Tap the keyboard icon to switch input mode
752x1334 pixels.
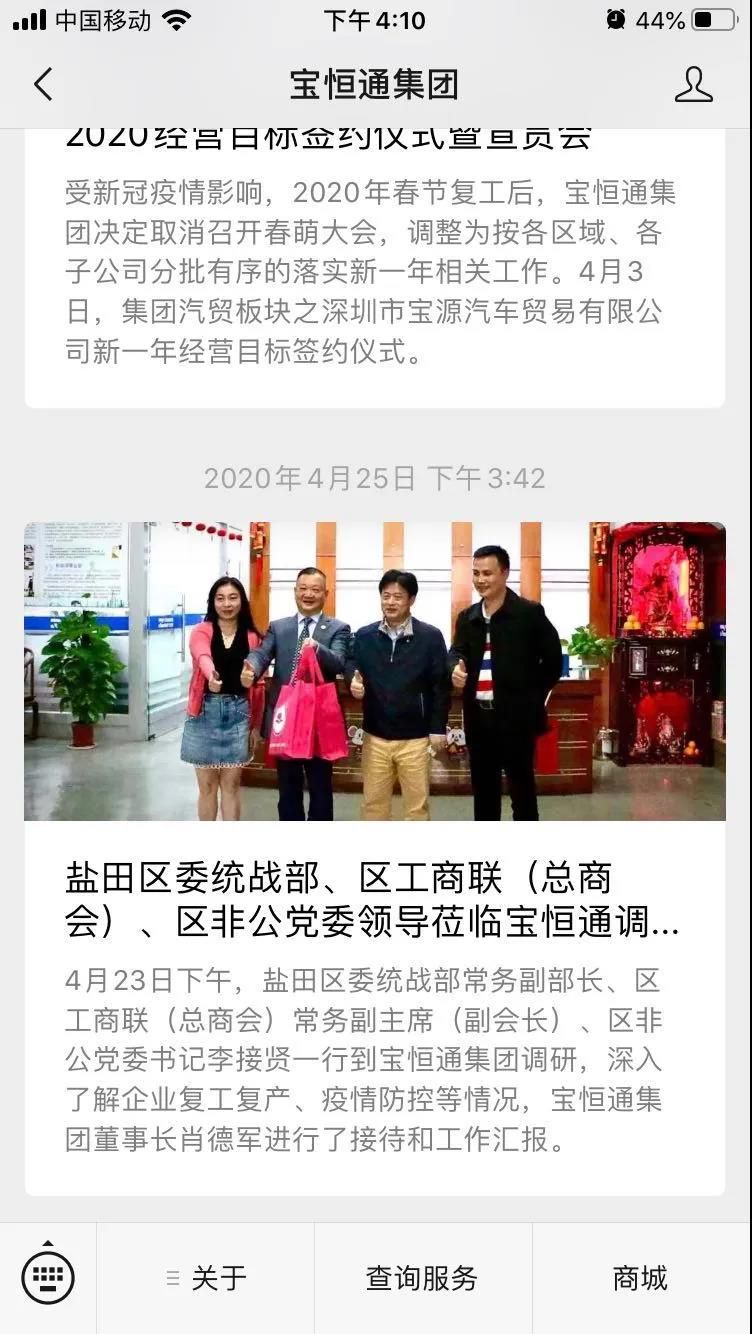pyautogui.click(x=47, y=1277)
